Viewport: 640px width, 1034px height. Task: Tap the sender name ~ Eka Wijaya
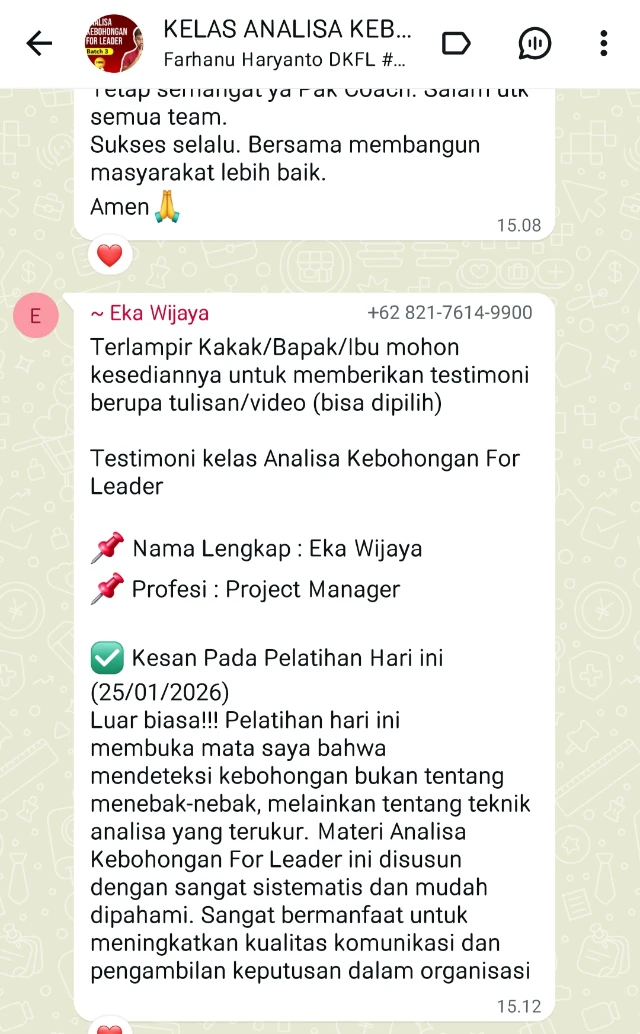pyautogui.click(x=149, y=313)
